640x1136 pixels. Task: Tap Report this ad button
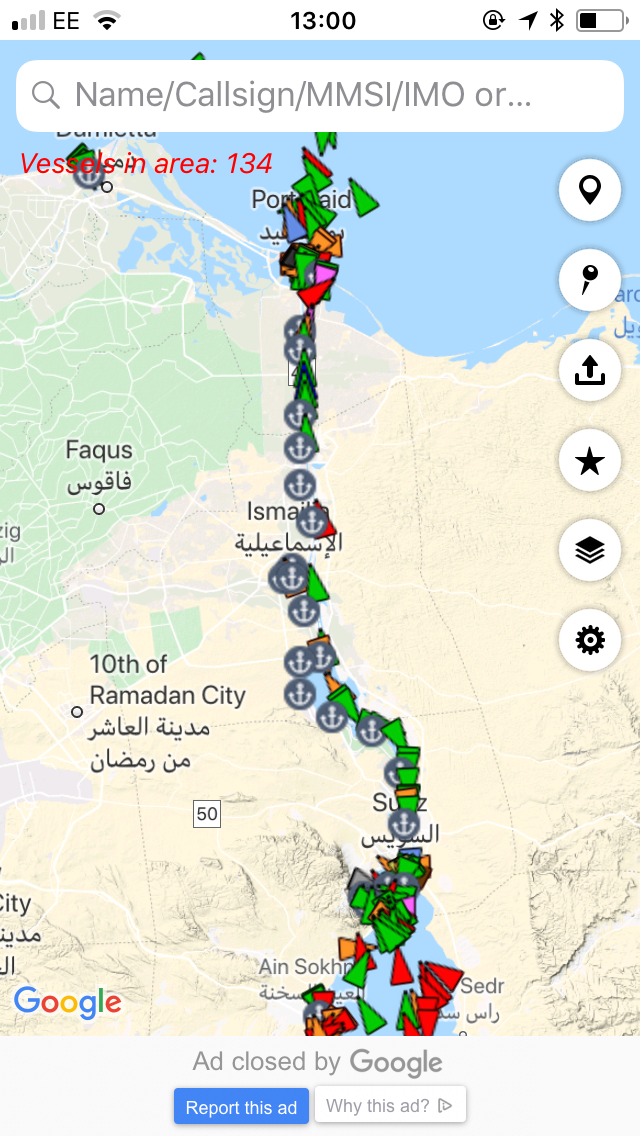241,1107
